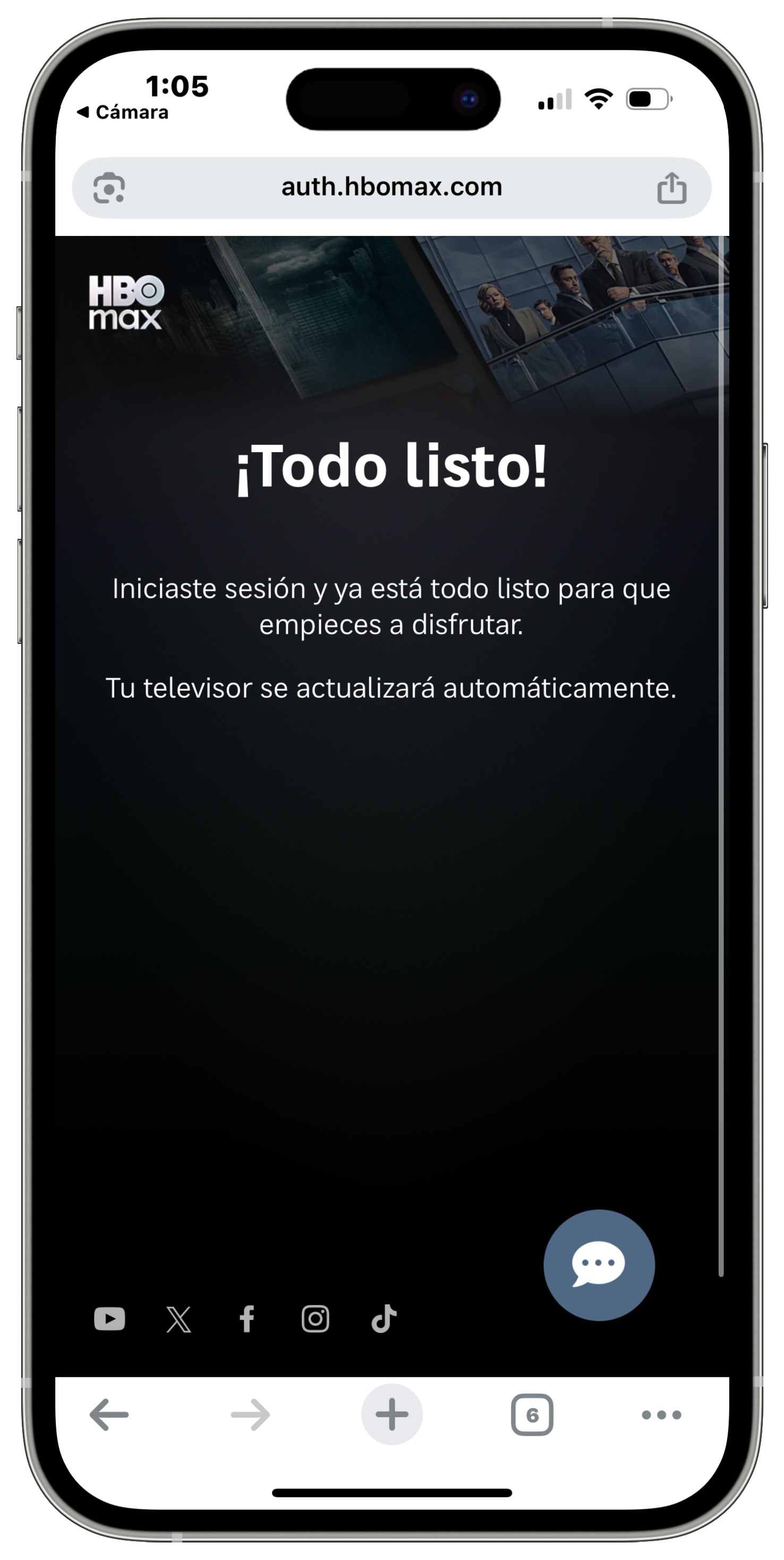784x1560 pixels.
Task: Open the chat support bubble
Action: tap(598, 1265)
